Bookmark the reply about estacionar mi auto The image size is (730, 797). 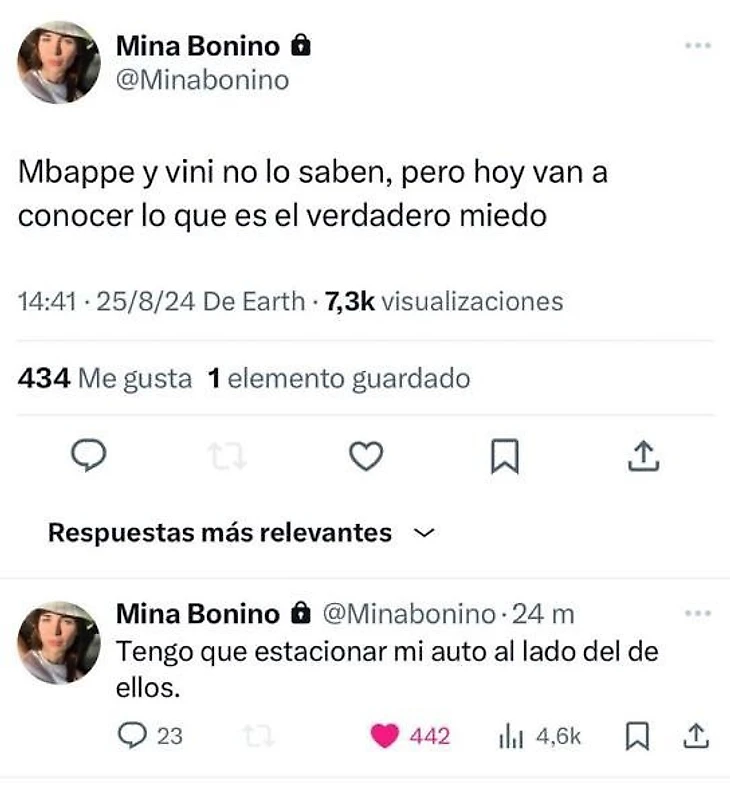[x=634, y=737]
